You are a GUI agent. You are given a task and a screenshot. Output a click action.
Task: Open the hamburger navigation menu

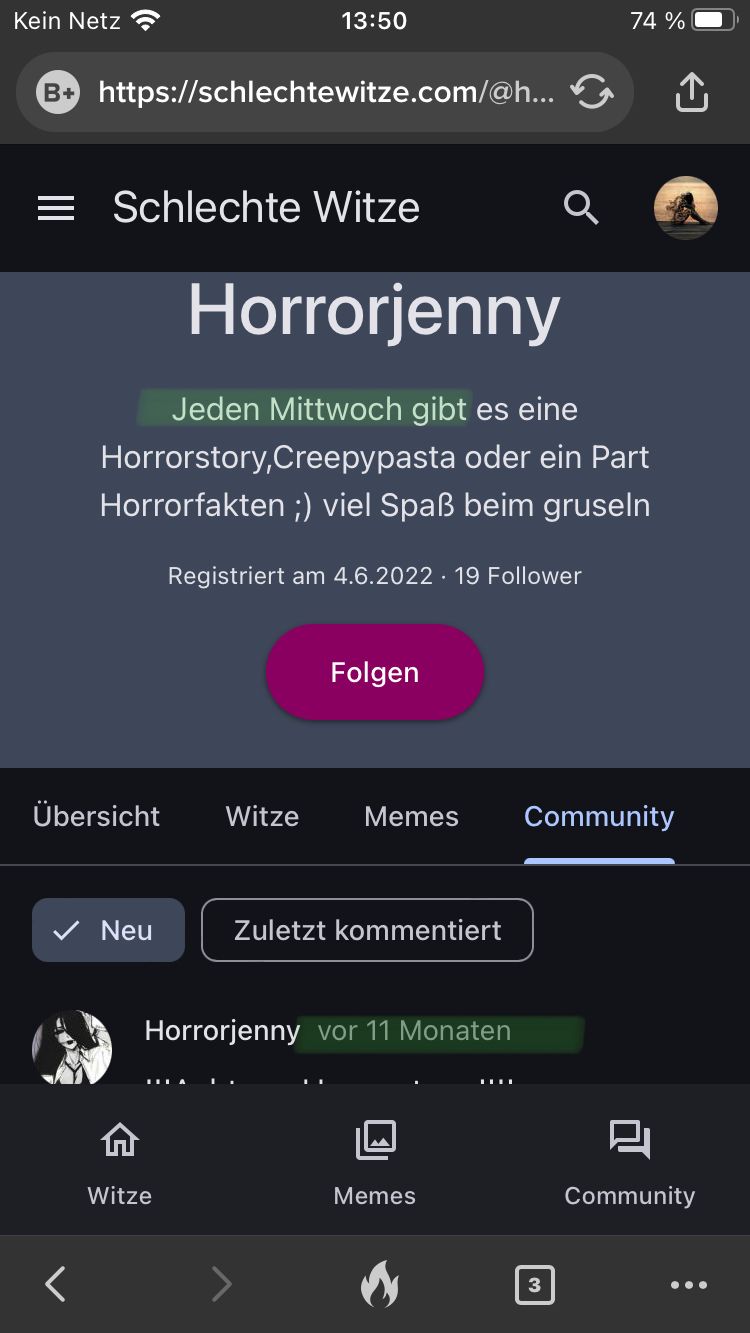(56, 208)
